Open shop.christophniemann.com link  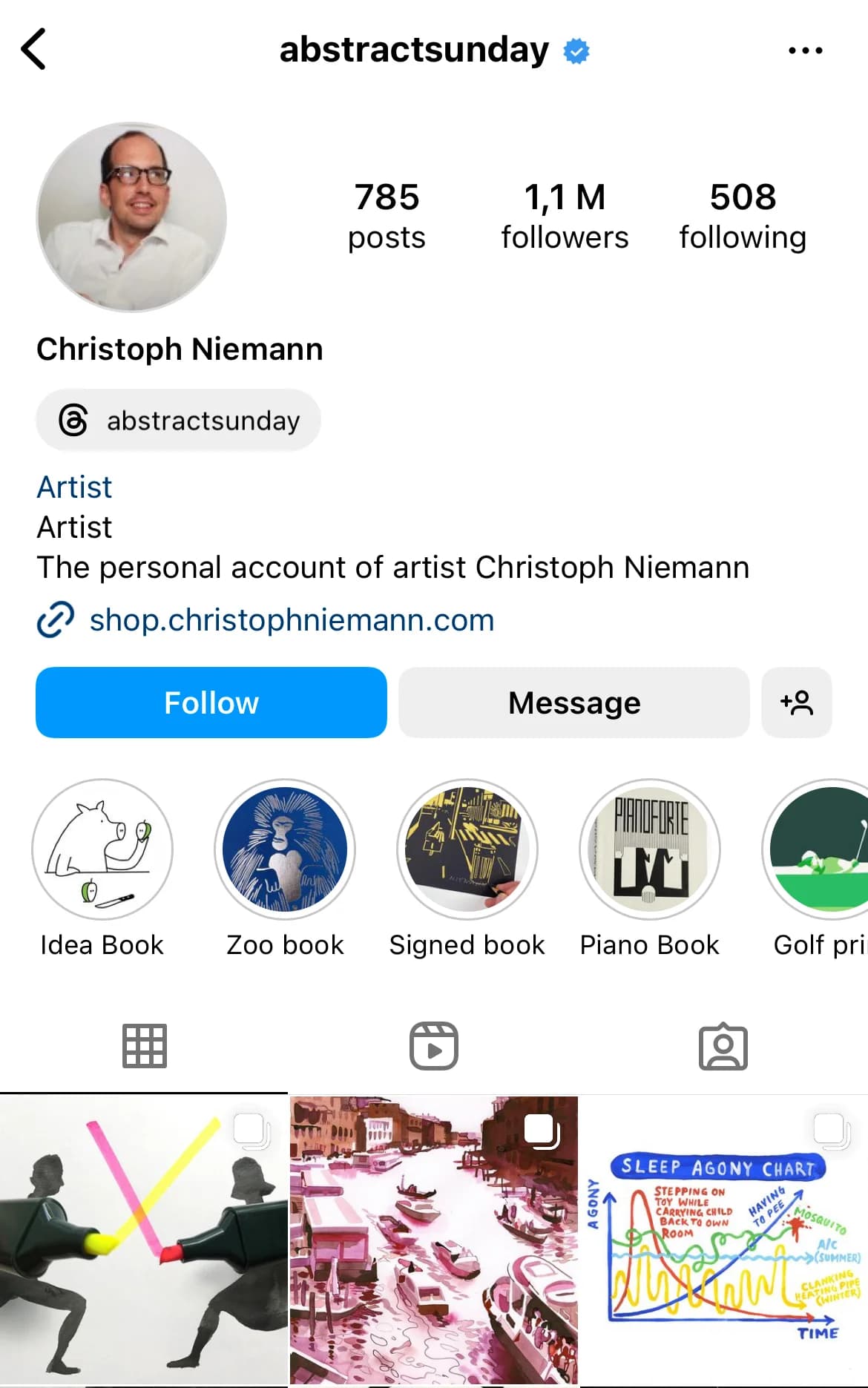292,619
